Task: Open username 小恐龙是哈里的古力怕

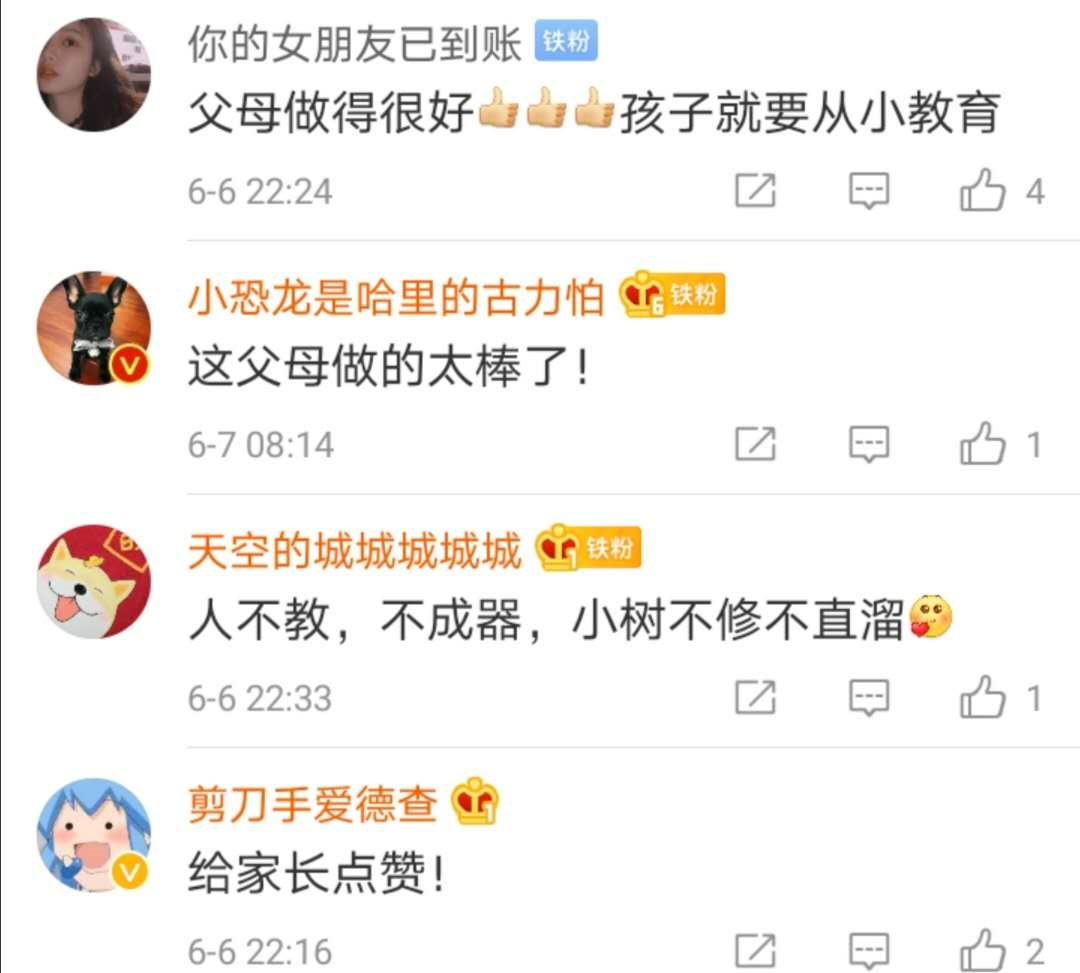Action: (x=396, y=298)
